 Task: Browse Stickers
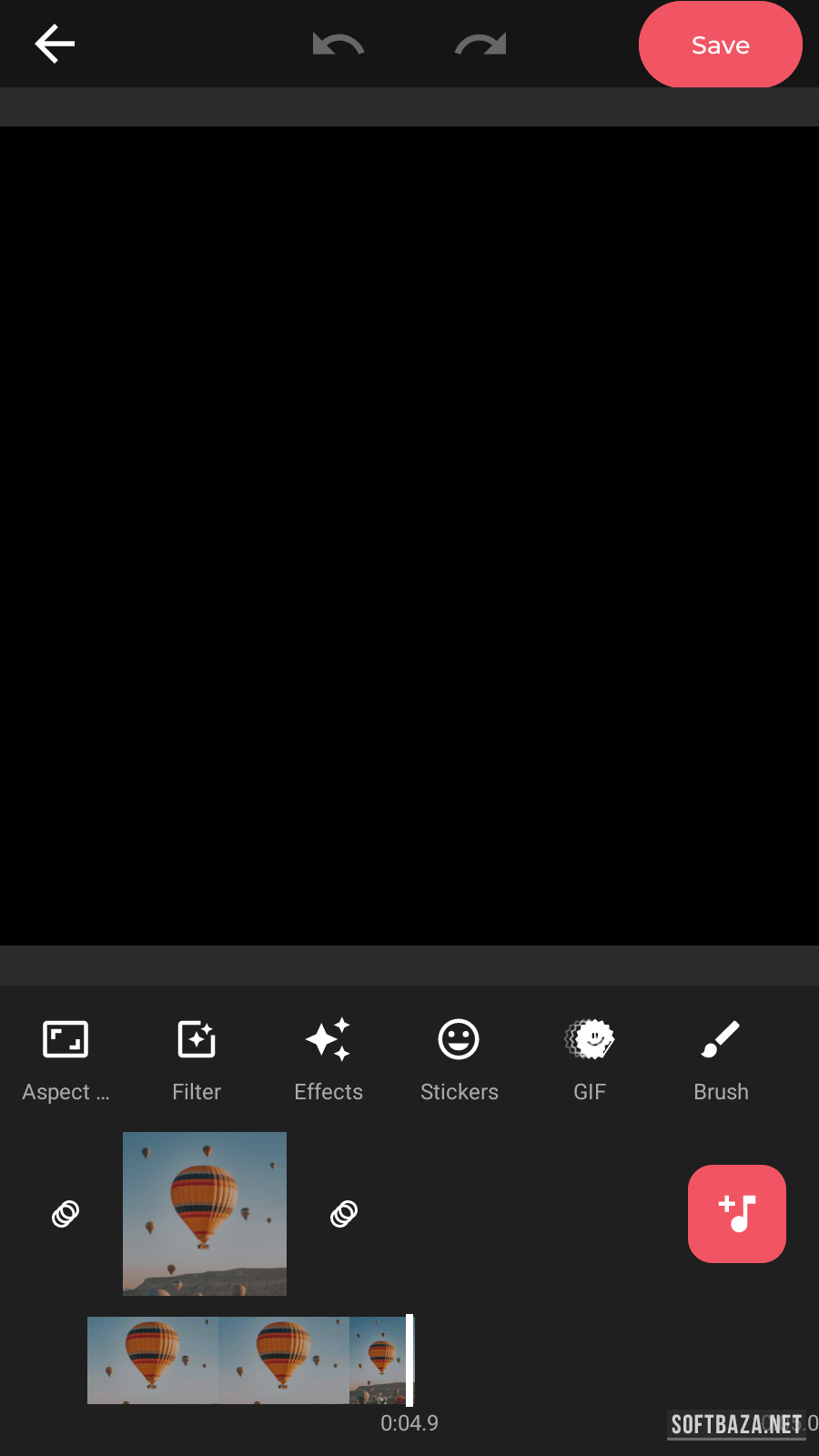[x=459, y=1058]
